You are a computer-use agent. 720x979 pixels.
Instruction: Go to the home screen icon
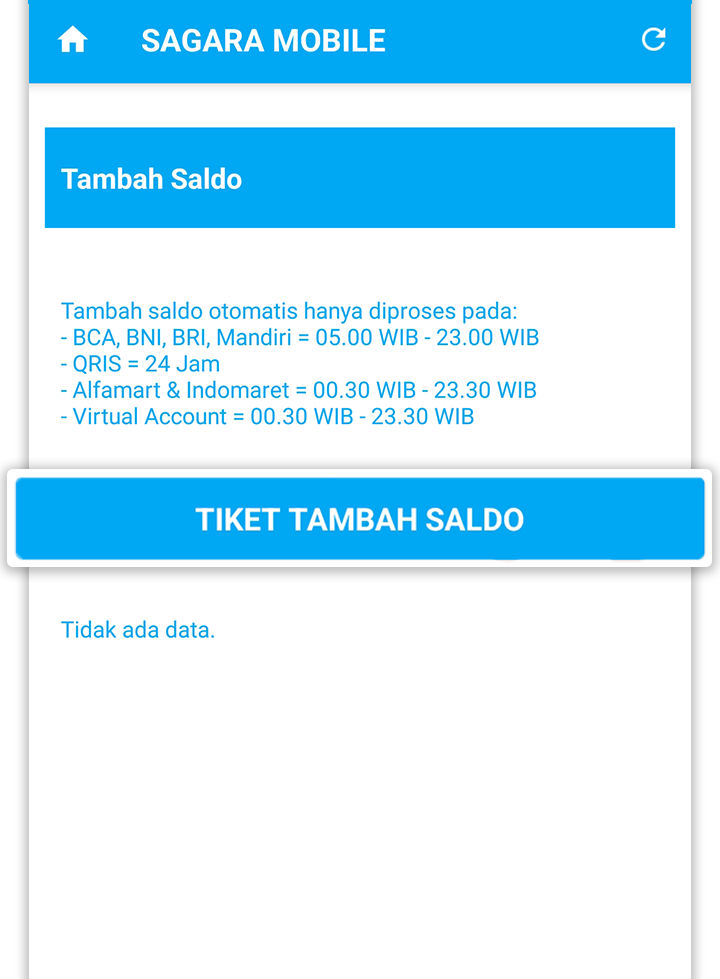(73, 40)
